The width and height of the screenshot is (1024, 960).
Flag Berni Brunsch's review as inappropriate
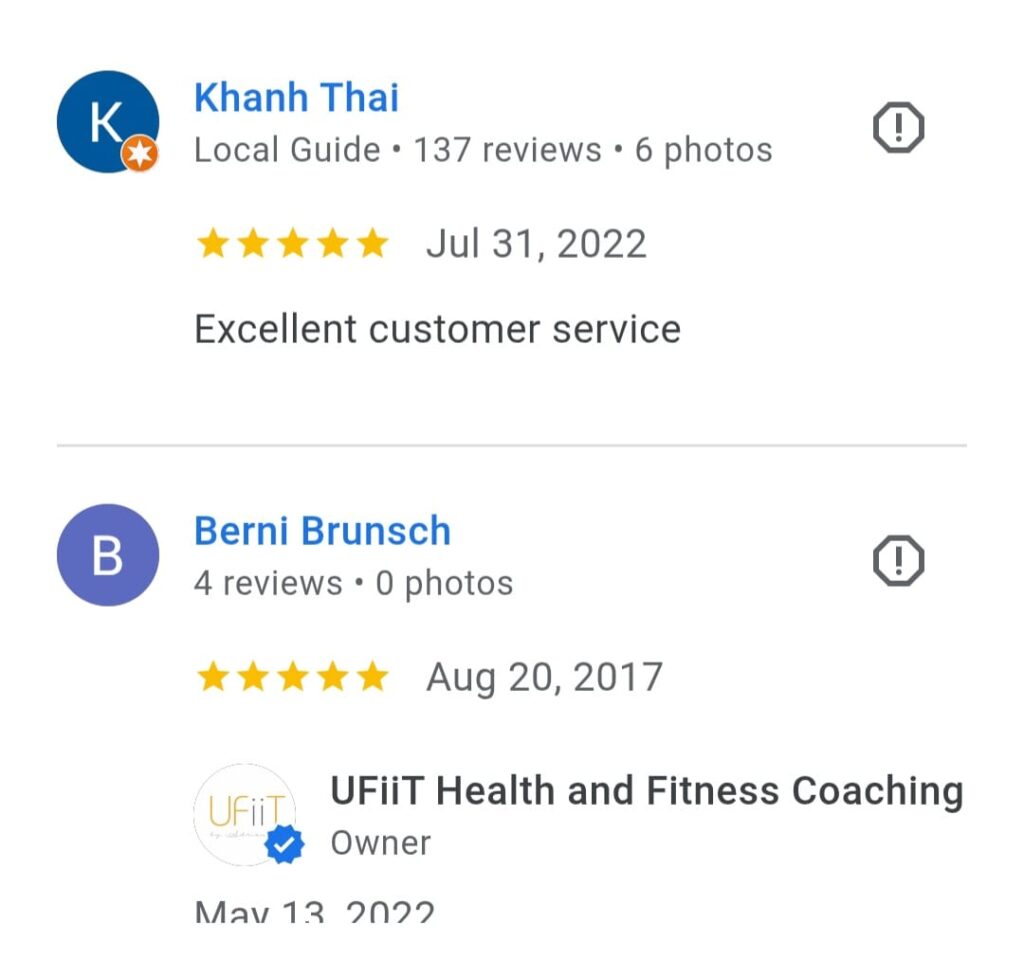click(x=898, y=561)
